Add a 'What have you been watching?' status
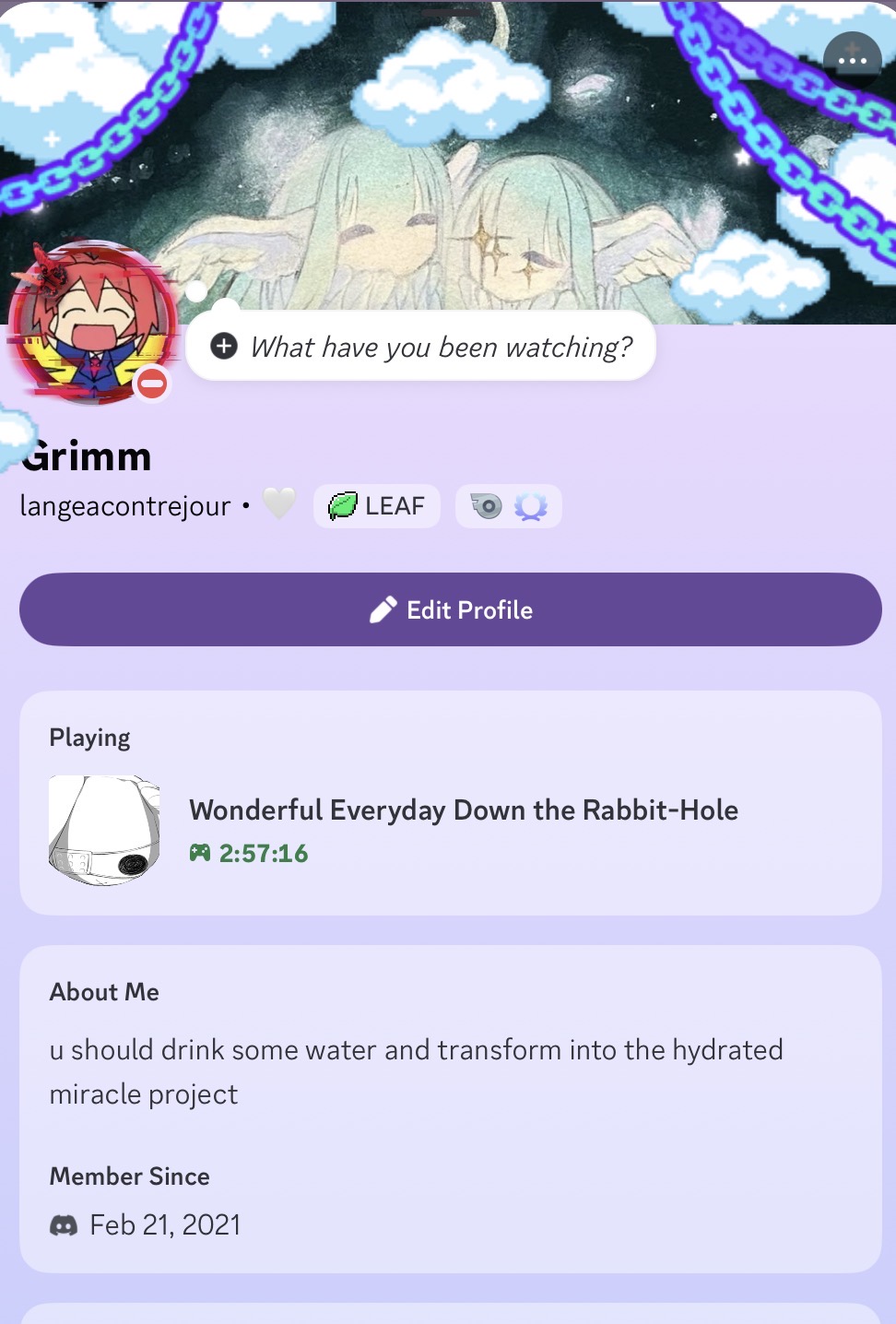Image resolution: width=896 pixels, height=1324 pixels. point(421,347)
